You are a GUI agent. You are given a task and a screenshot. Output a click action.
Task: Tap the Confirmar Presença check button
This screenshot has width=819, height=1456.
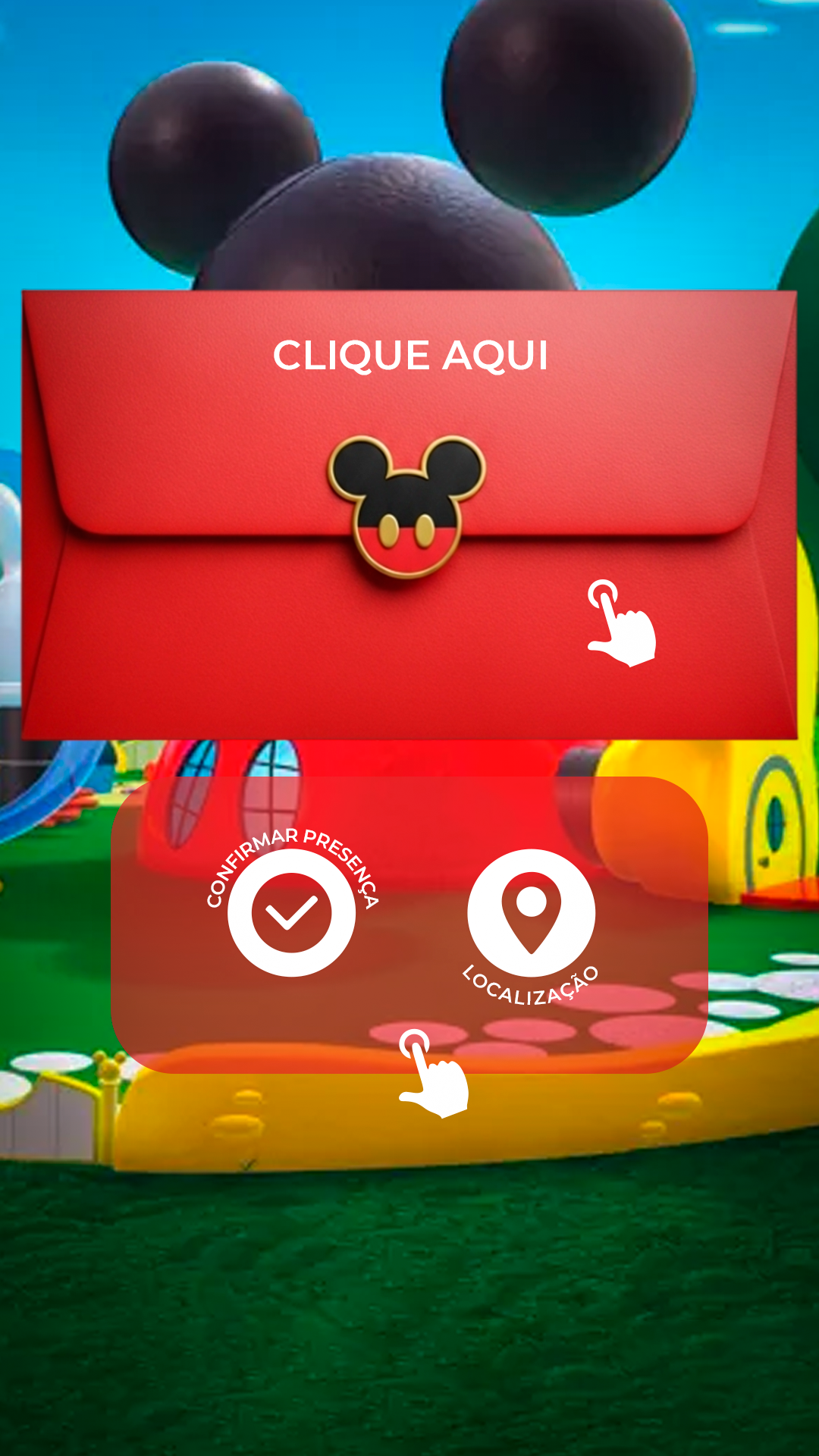coord(292,912)
